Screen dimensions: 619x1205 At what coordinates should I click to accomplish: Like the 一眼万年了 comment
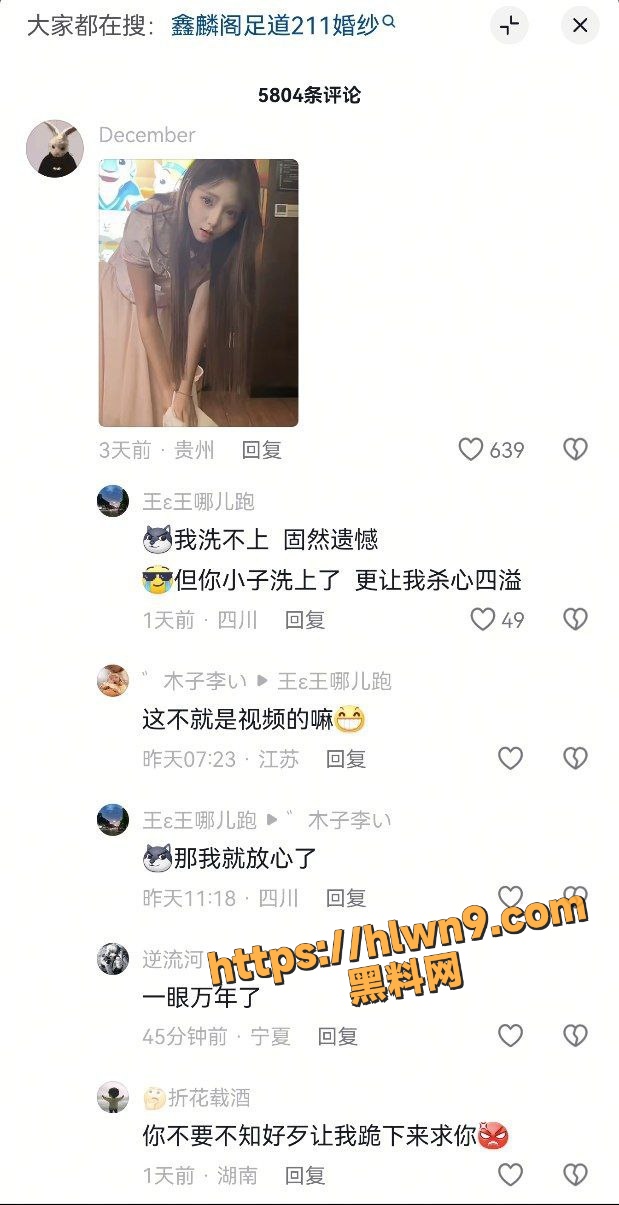point(510,1036)
